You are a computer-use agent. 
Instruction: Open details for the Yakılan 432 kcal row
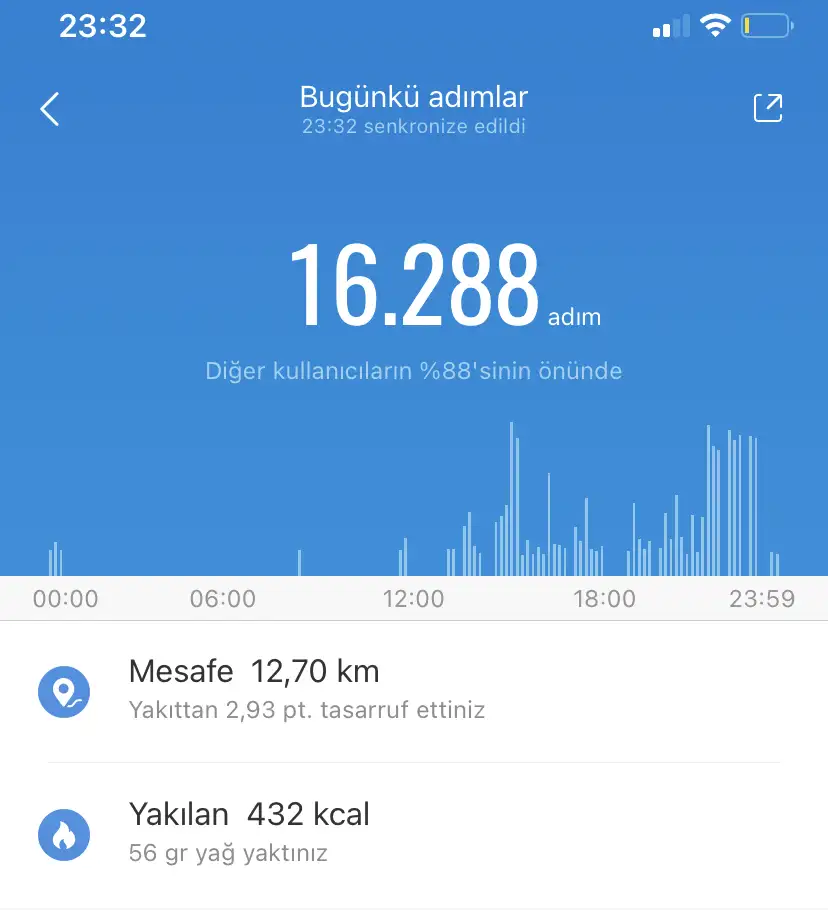249,813
